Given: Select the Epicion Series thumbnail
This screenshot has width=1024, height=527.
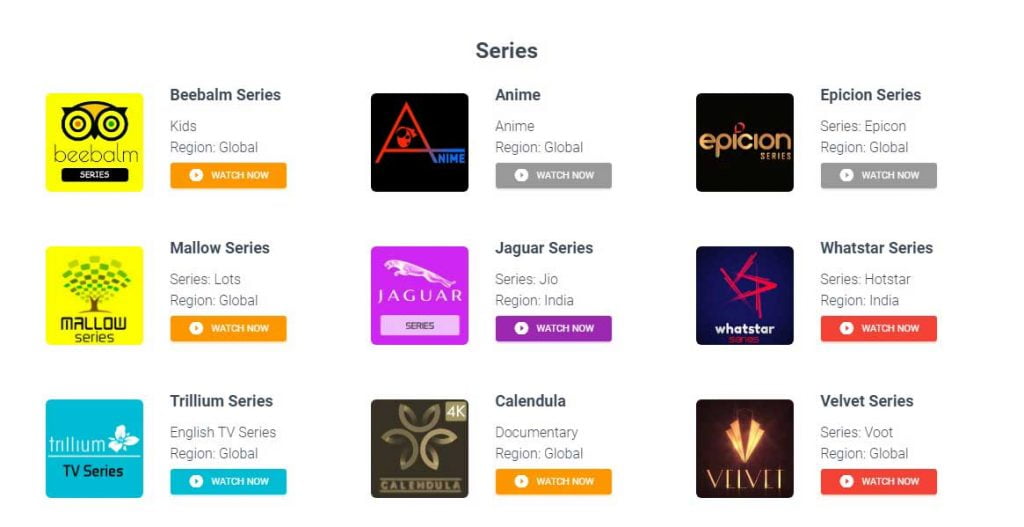Looking at the screenshot, I should tap(744, 142).
